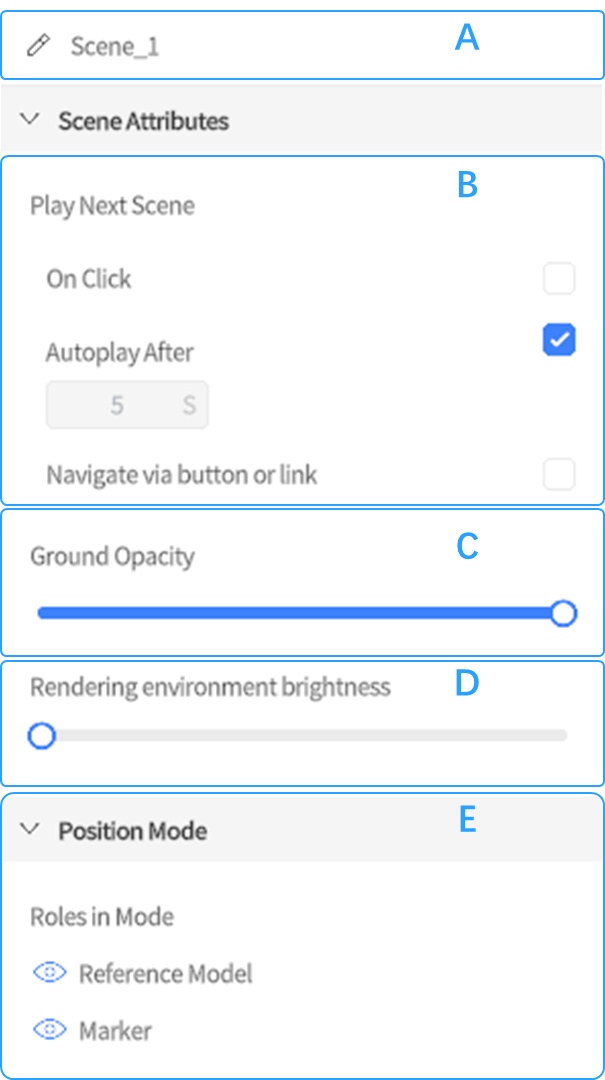The image size is (605, 1080).
Task: Toggle visibility of Reference Model
Action: [x=49, y=973]
